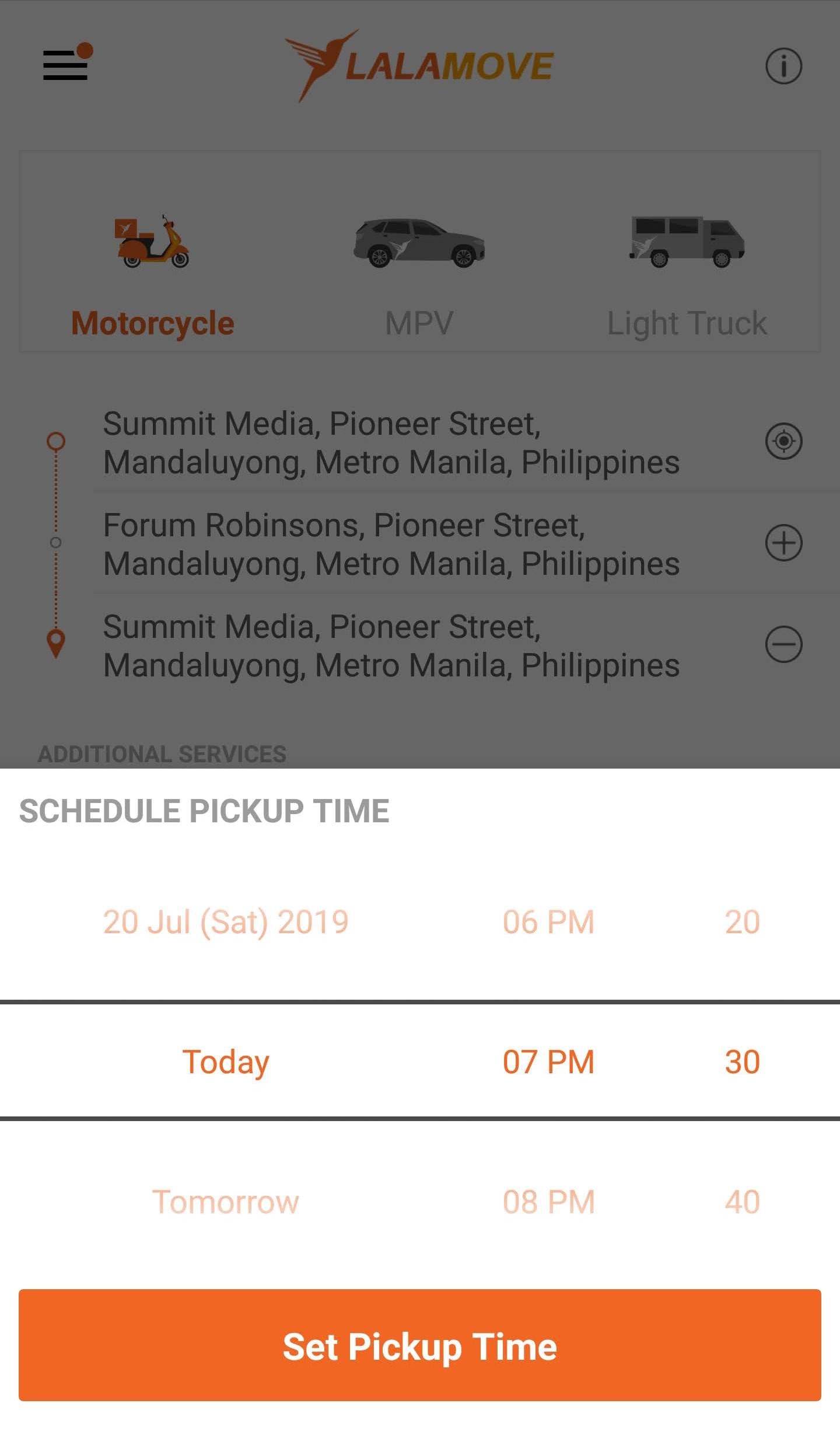
Task: Choose 08 PM in the hour column
Action: click(547, 1202)
